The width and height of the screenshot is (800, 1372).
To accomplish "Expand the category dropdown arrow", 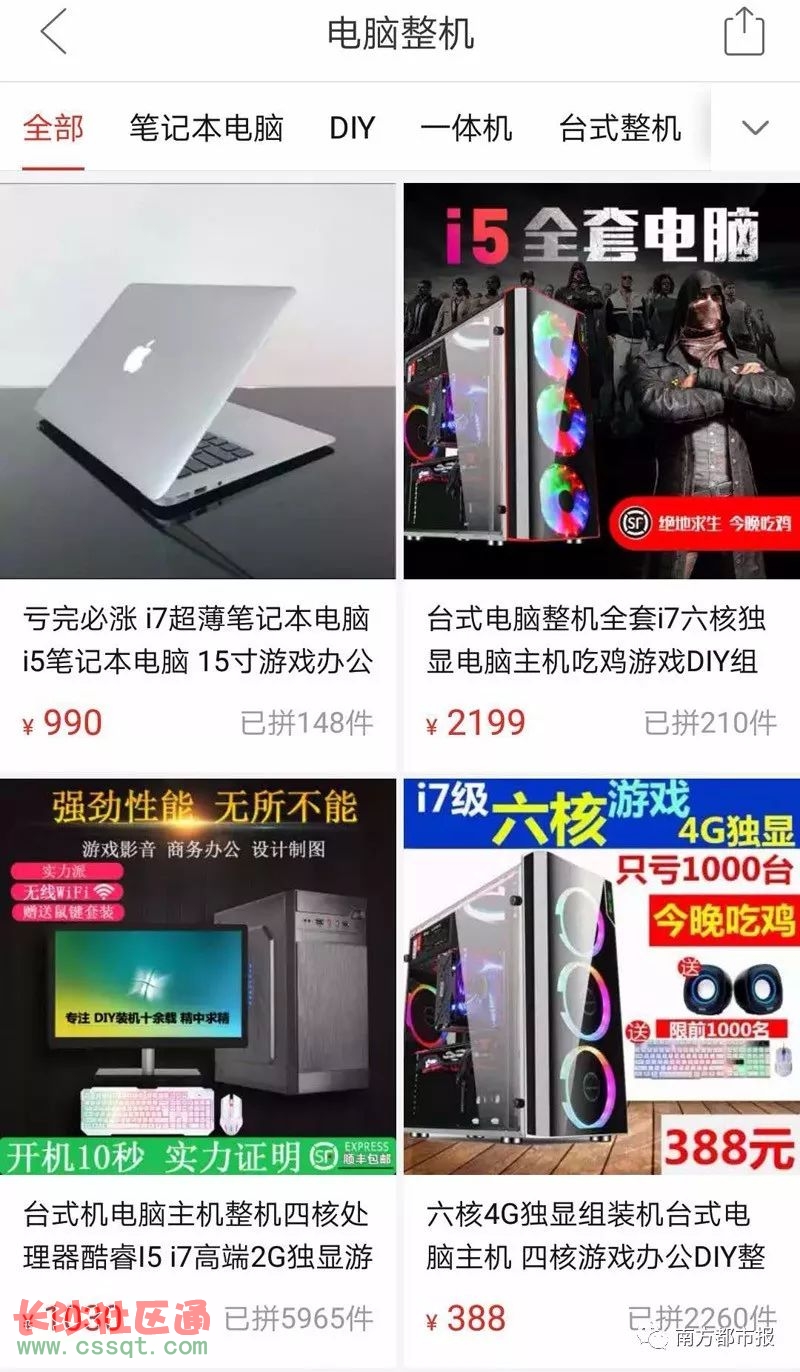I will (755, 128).
